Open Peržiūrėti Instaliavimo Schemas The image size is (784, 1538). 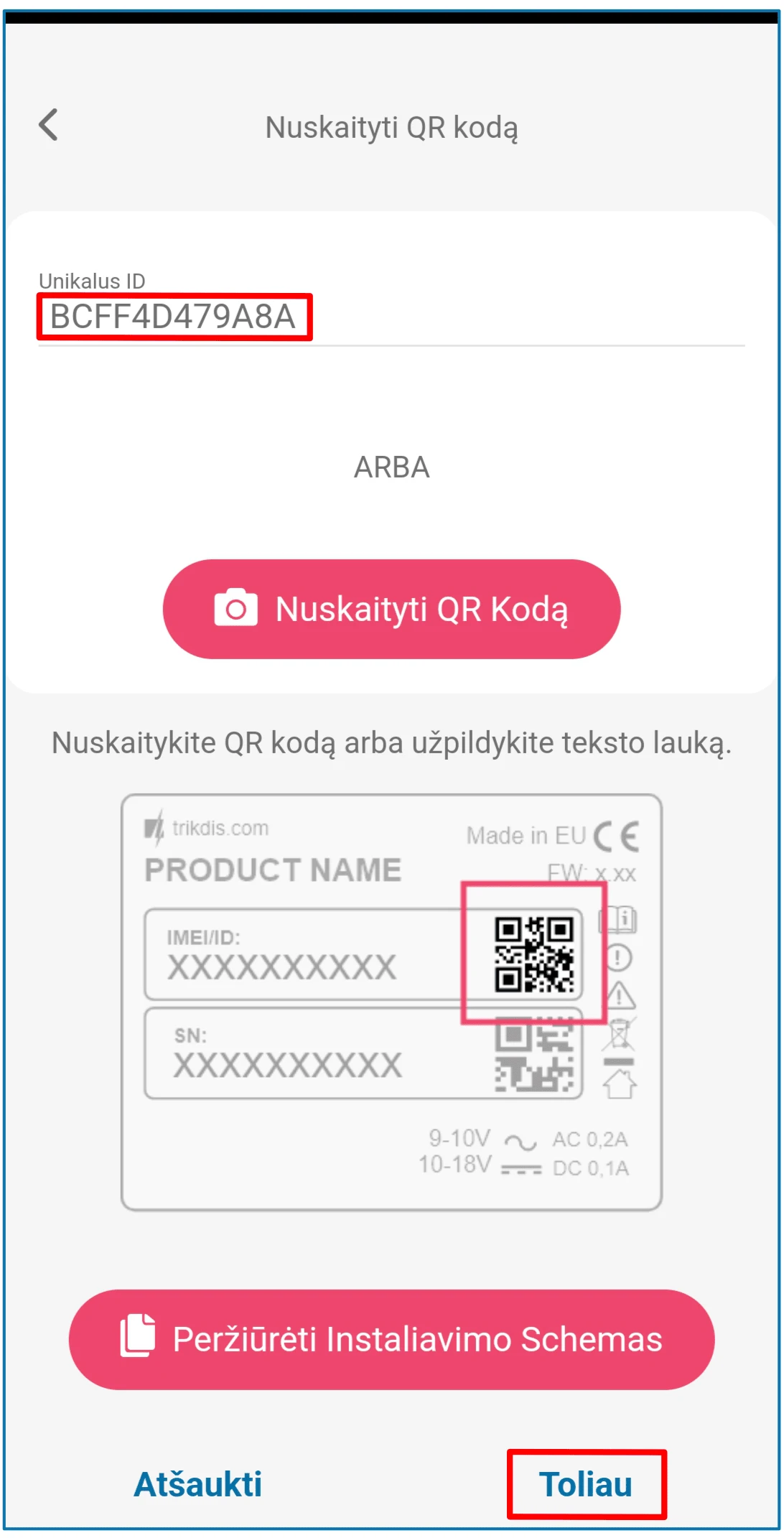pos(391,1339)
